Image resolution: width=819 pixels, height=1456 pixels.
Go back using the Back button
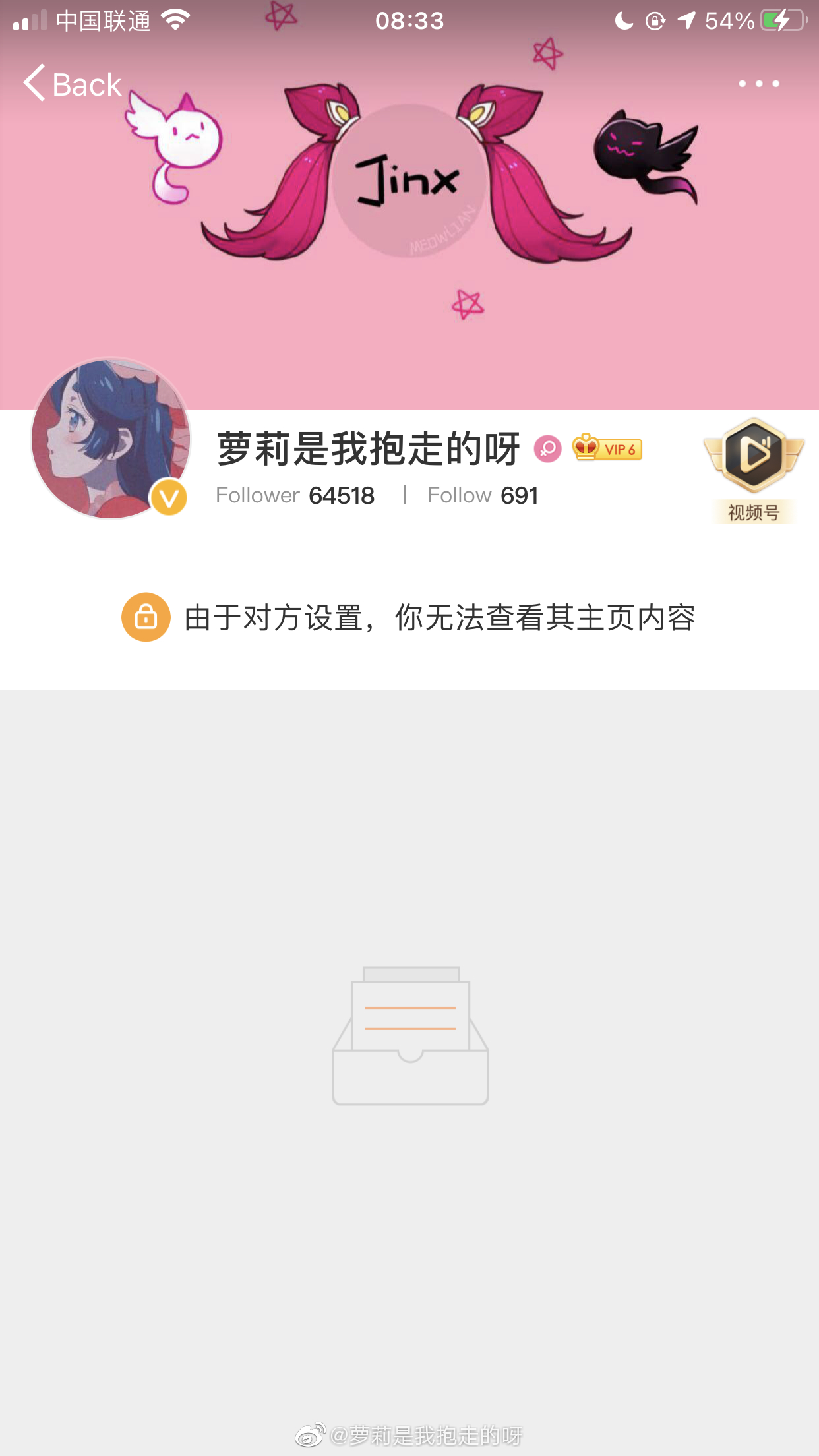(73, 84)
